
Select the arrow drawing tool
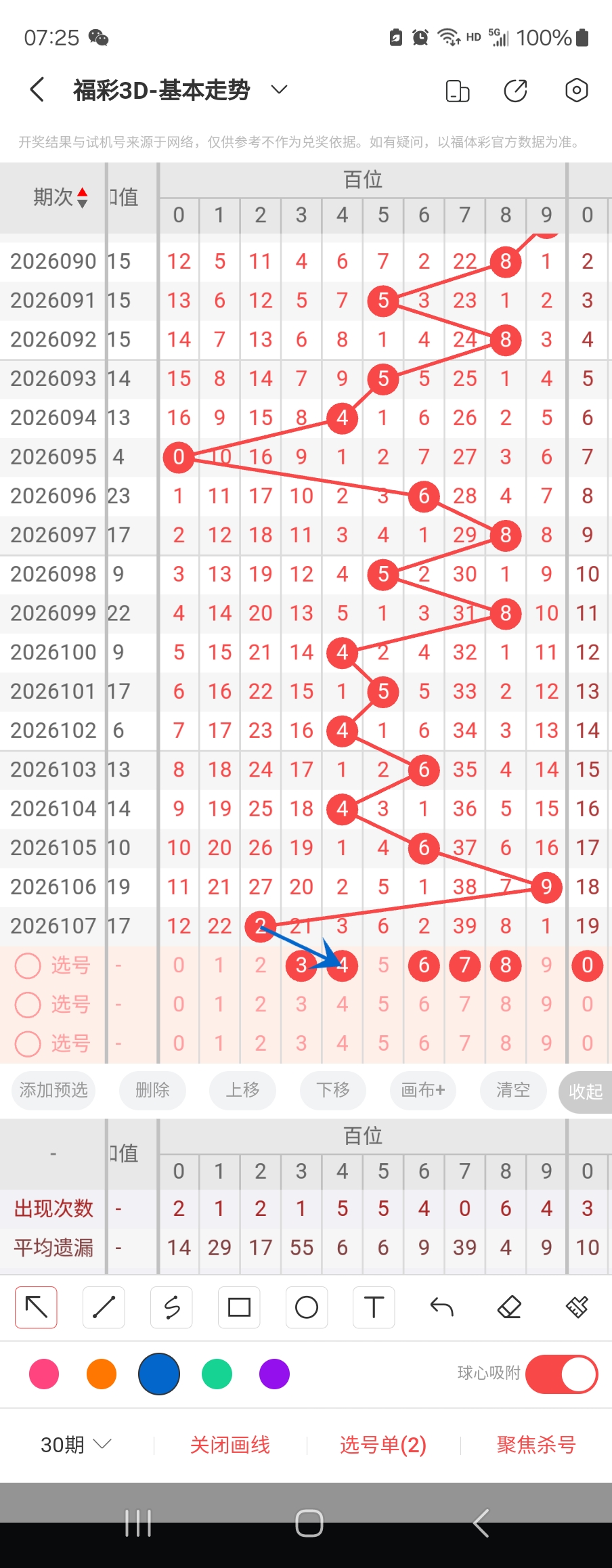37,1307
